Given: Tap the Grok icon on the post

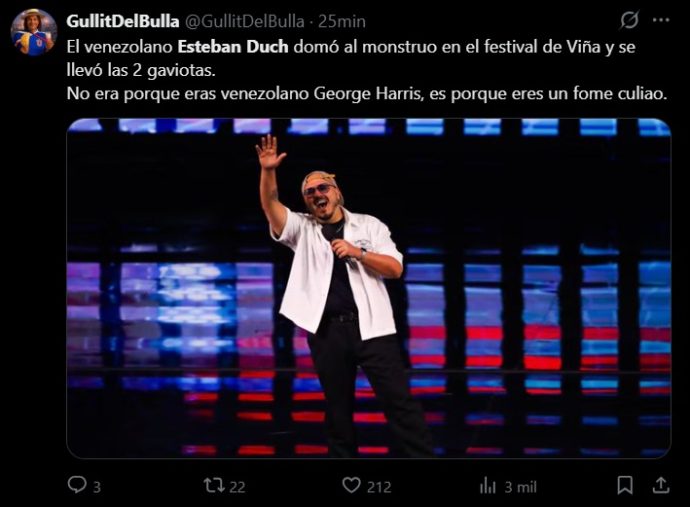Looking at the screenshot, I should pos(629,20).
